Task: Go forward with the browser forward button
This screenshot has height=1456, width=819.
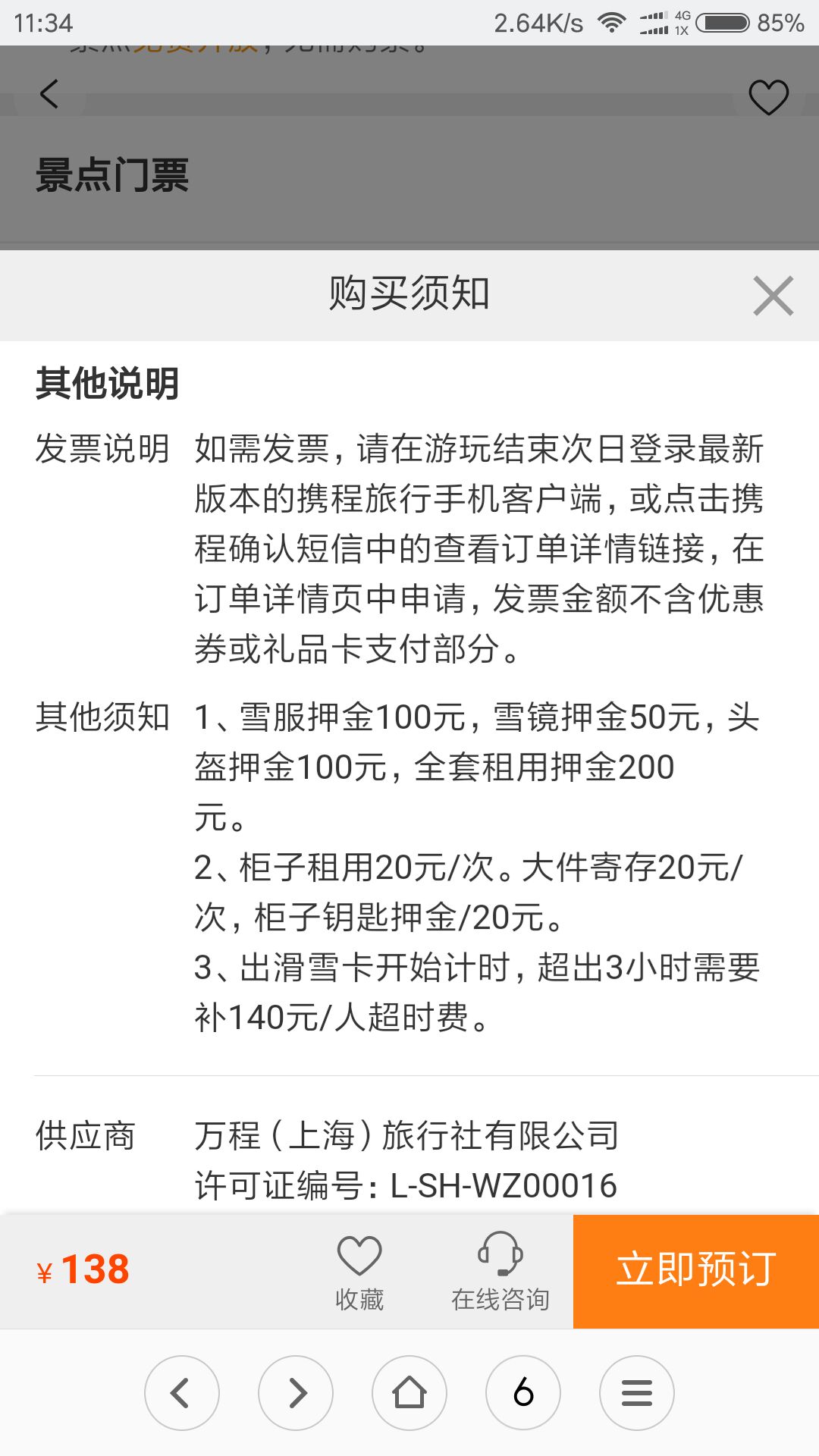Action: tap(296, 1393)
